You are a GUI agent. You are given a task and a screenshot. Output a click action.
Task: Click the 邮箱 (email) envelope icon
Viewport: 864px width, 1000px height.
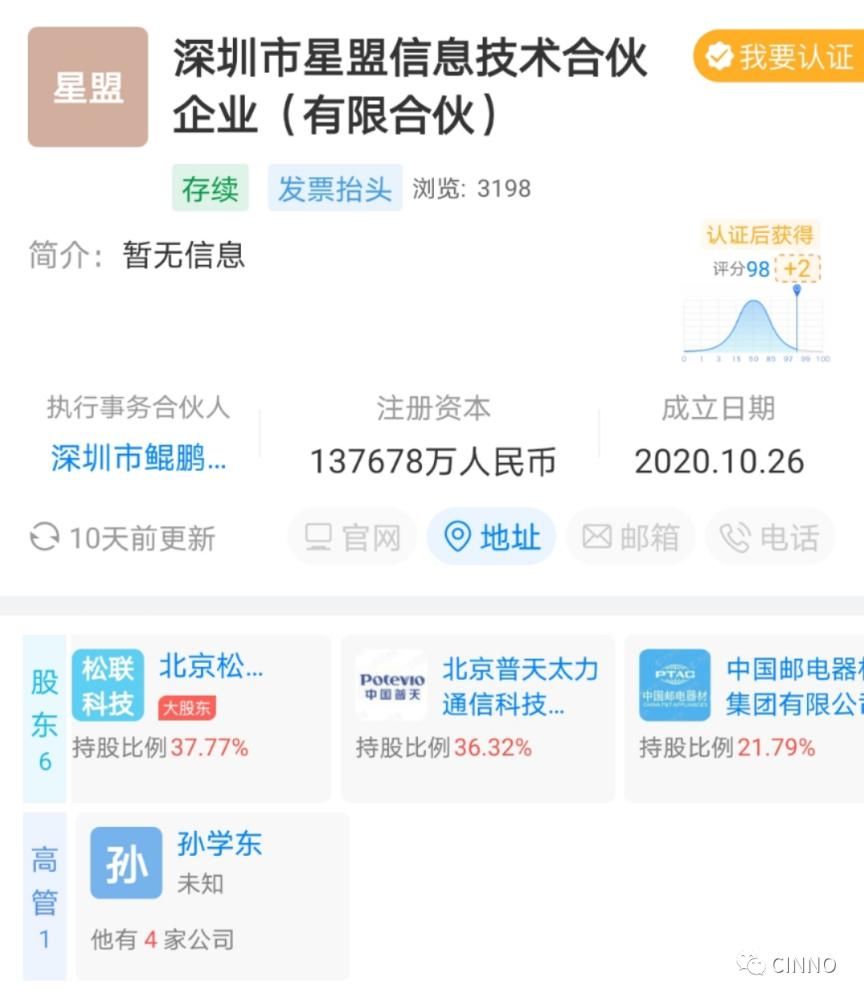coord(597,536)
